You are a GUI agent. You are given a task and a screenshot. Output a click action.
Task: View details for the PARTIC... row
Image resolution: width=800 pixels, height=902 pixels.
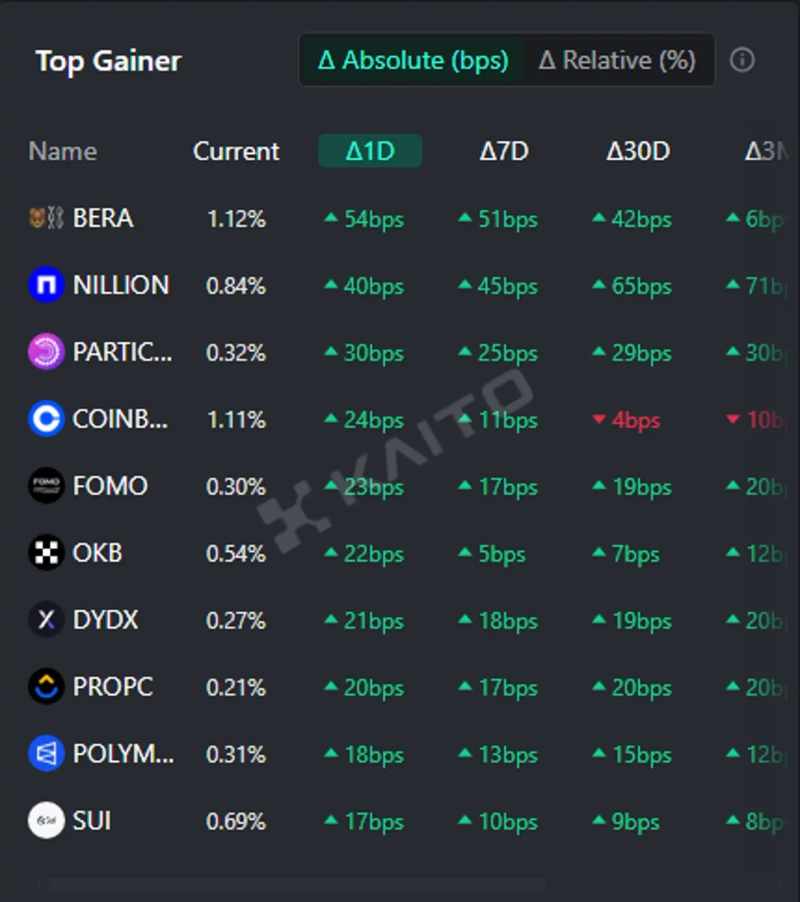[x=122, y=352]
